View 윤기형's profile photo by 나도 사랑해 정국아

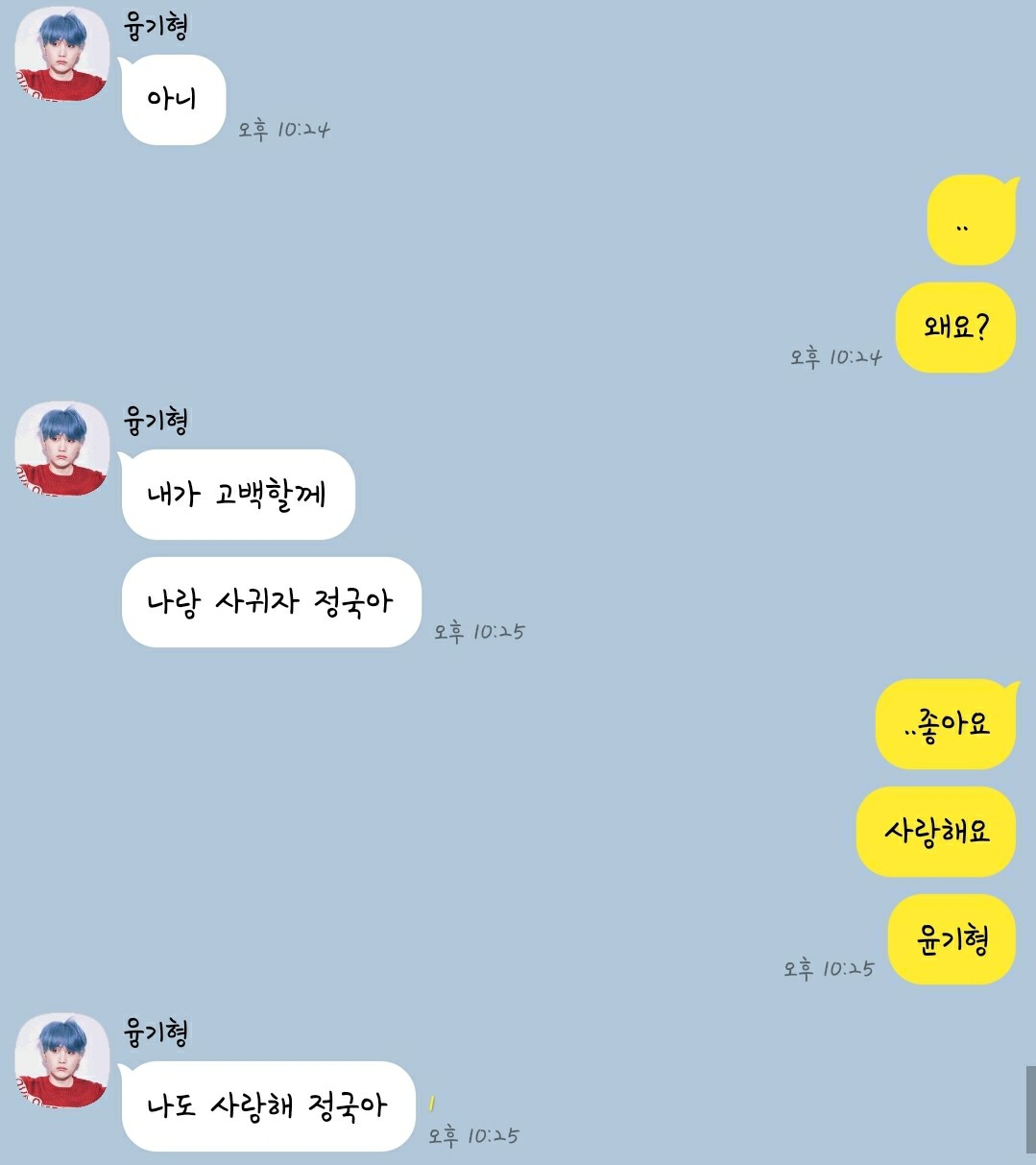61,1060
